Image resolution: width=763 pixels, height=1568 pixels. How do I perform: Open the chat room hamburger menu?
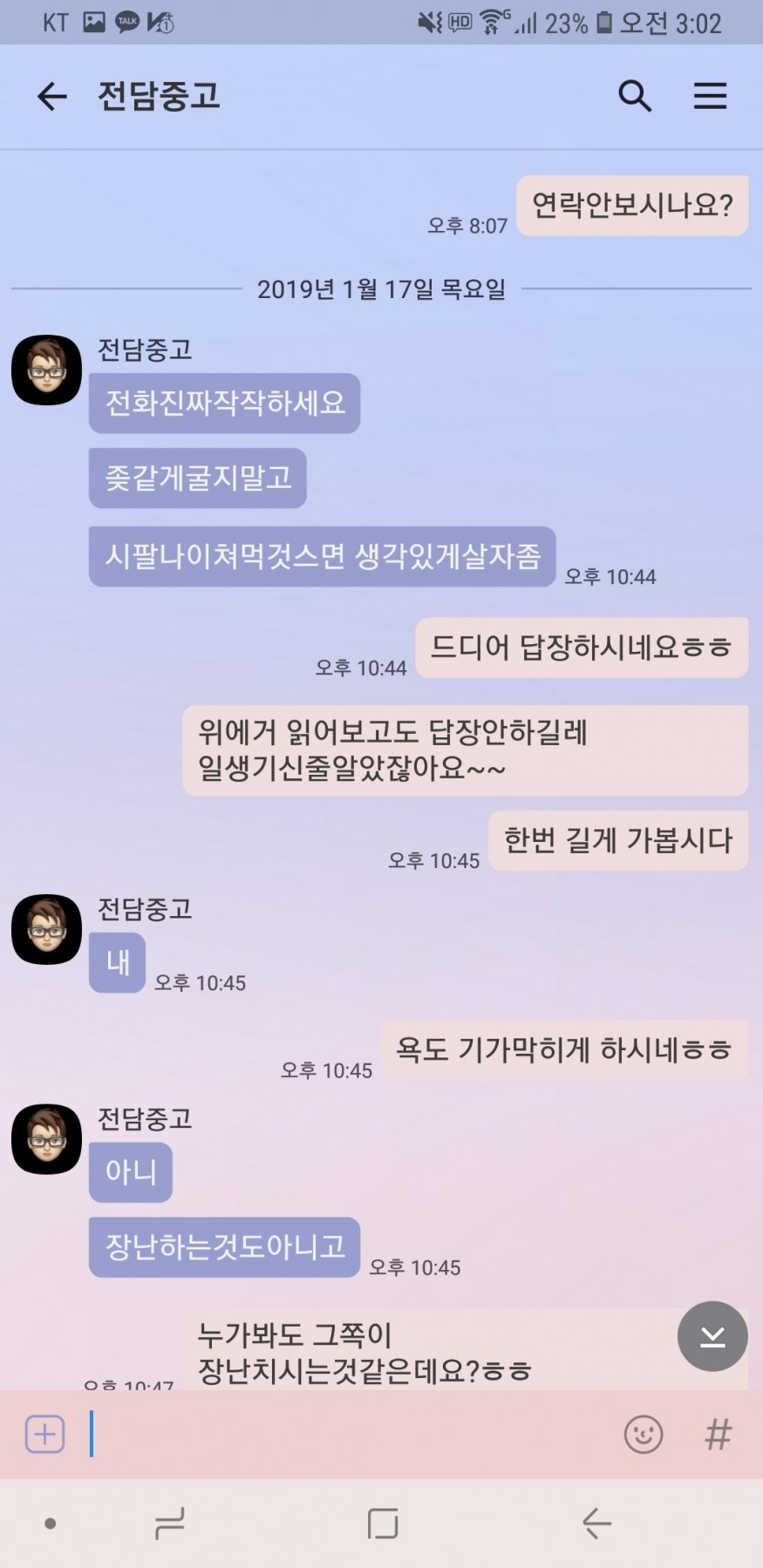710,96
